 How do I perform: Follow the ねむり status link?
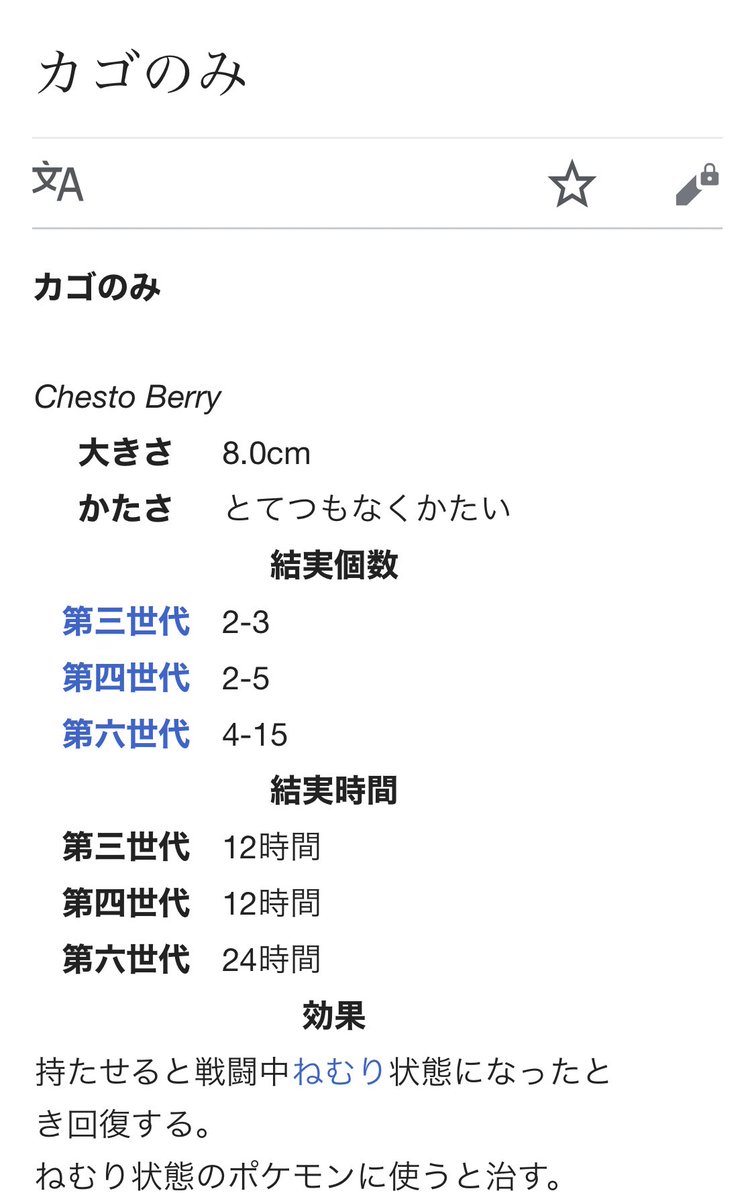[x=339, y=1071]
